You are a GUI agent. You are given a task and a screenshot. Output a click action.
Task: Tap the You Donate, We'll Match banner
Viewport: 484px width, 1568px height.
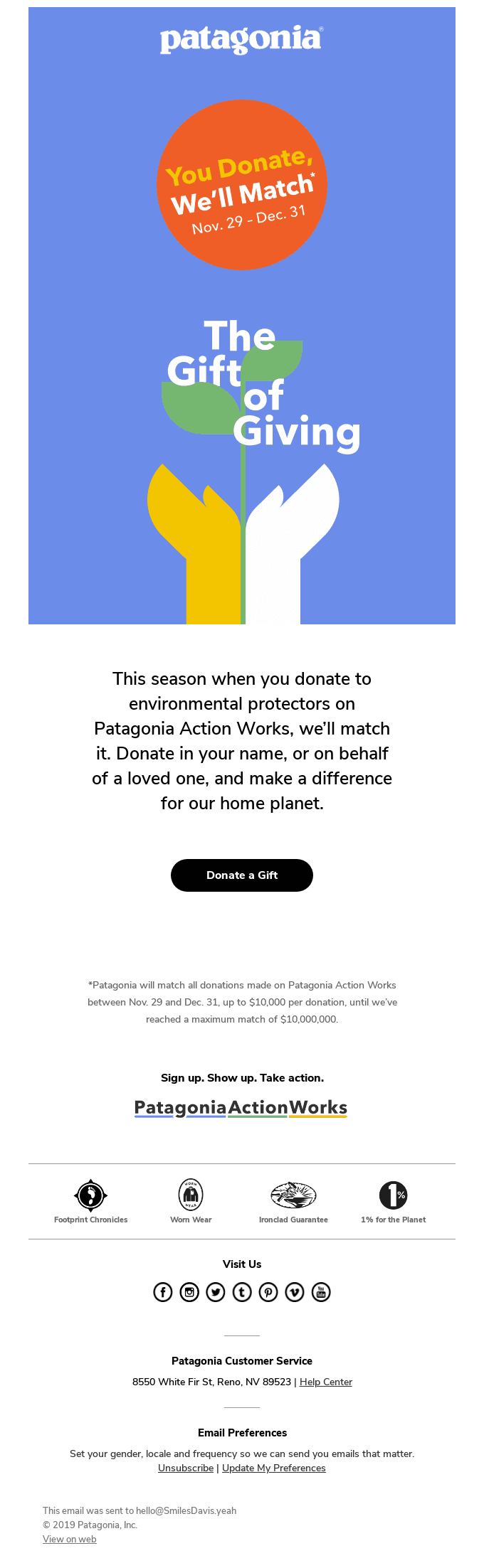pyautogui.click(x=242, y=185)
